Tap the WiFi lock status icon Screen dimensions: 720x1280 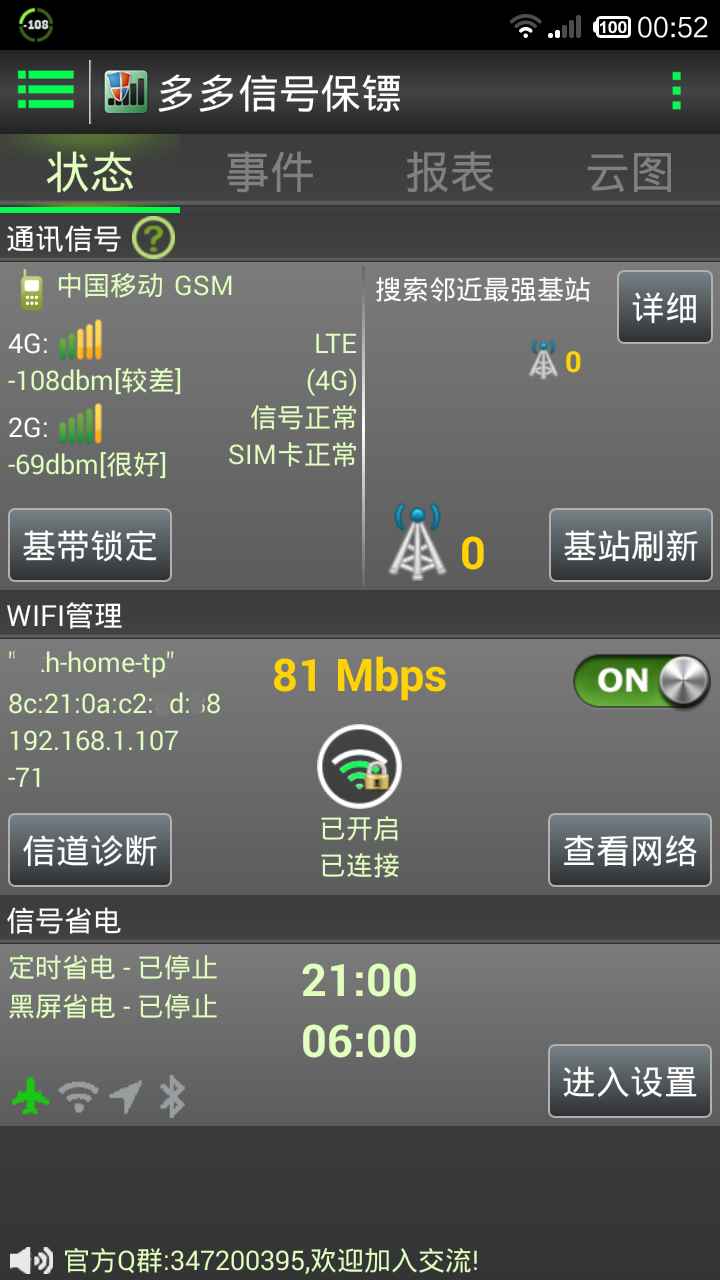pyautogui.click(x=360, y=767)
